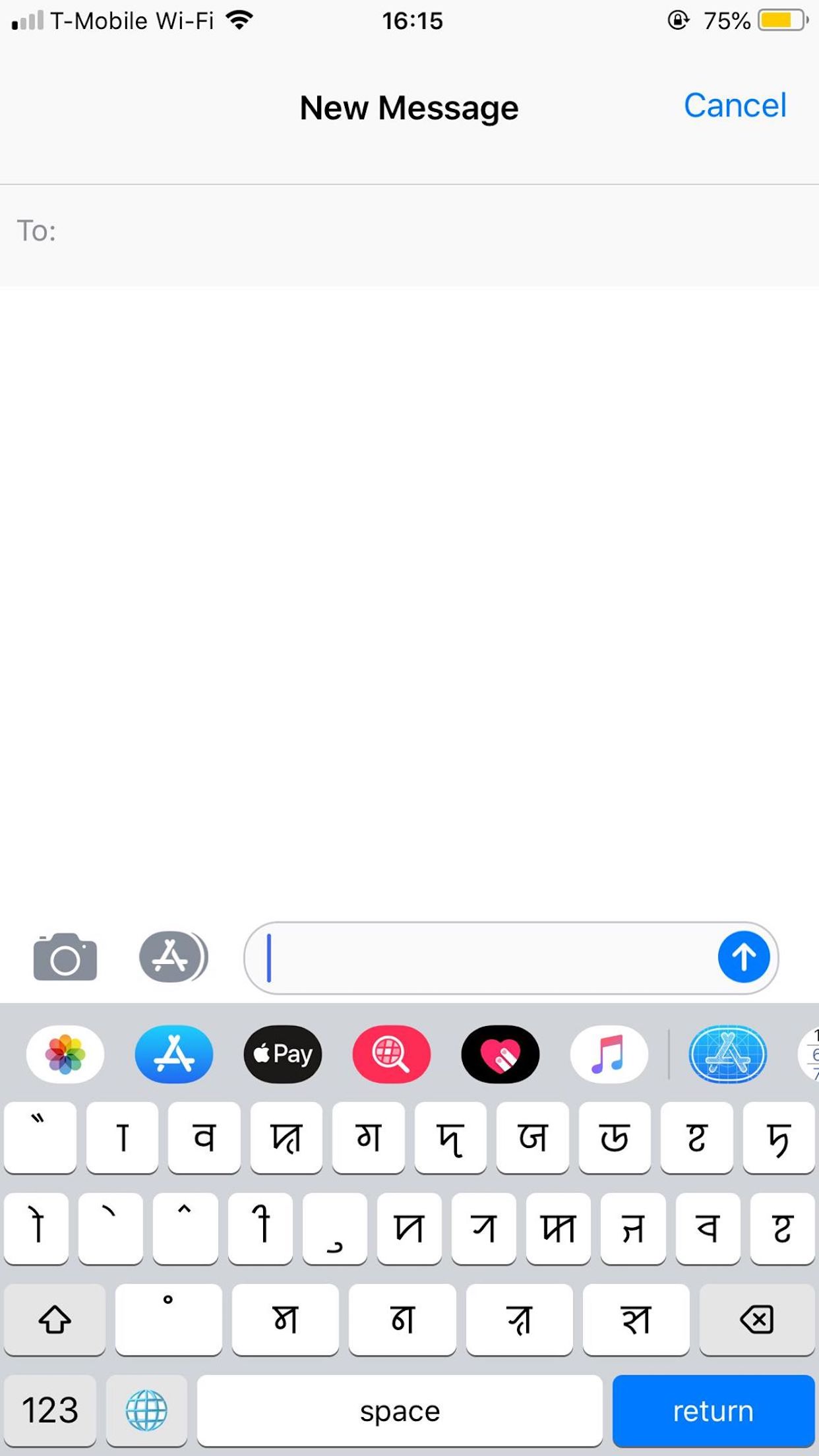Open the camera to attach a photo
Image resolution: width=819 pixels, height=1456 pixels.
[x=65, y=957]
